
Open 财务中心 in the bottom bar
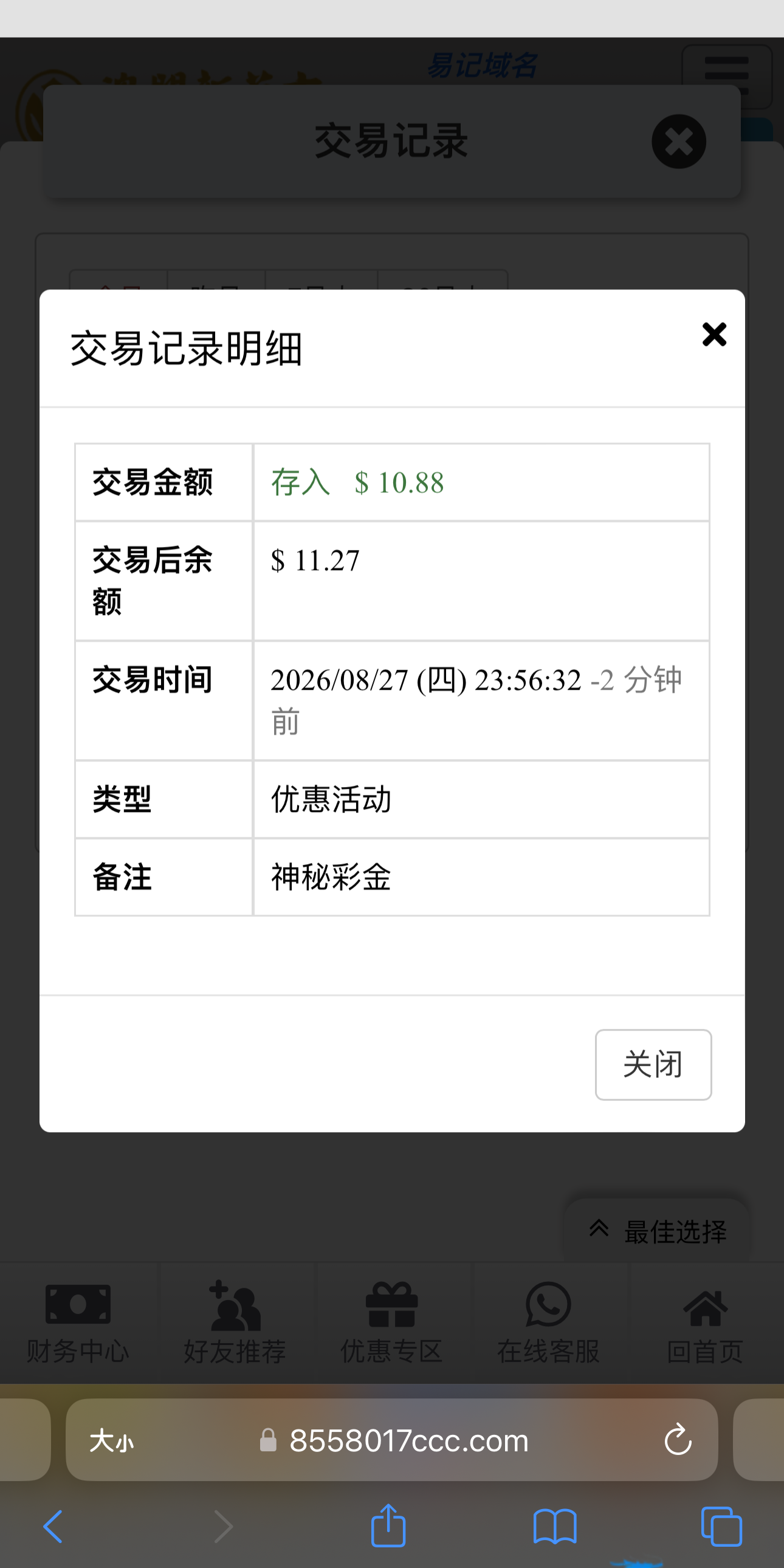click(x=78, y=1322)
